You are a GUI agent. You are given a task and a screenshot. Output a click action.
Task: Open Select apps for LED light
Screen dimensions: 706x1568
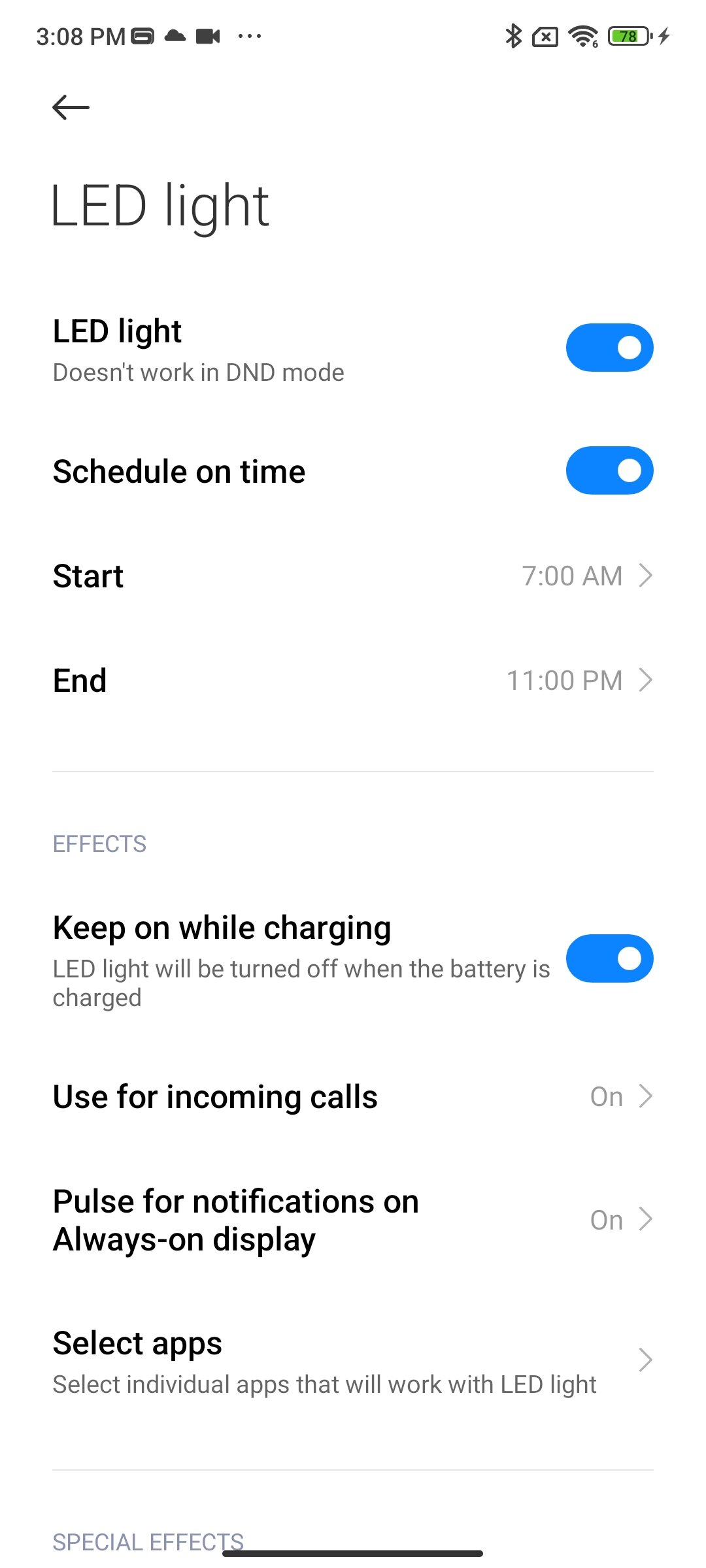(353, 1361)
